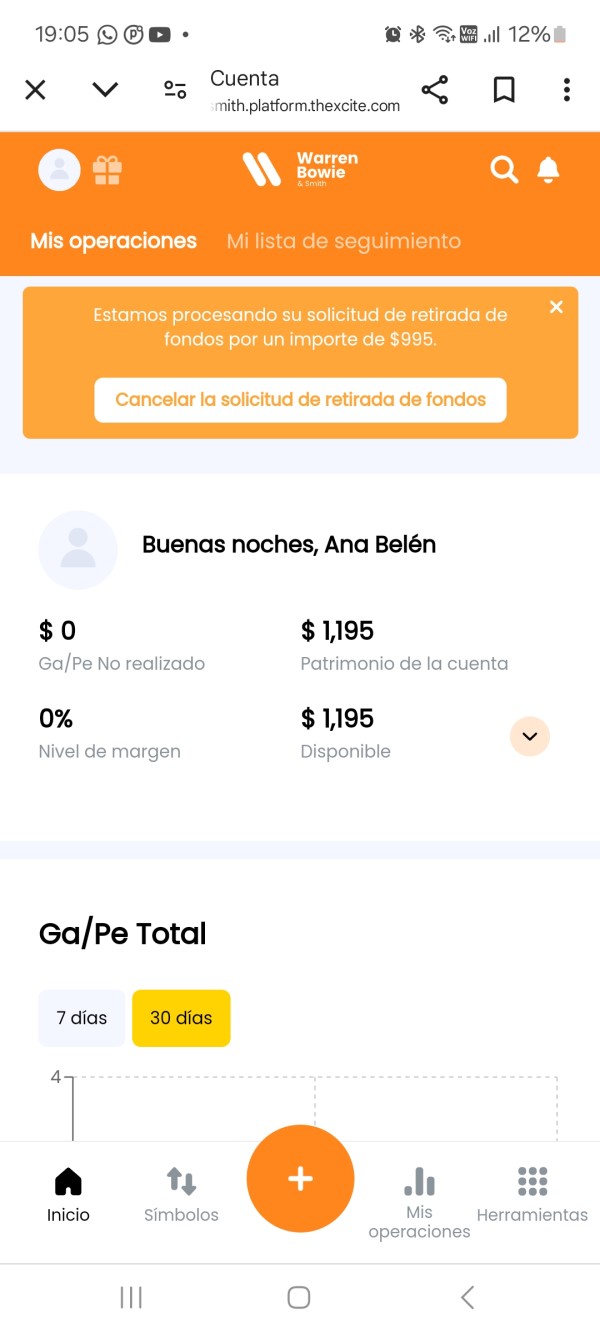Viewport: 600px width, 1333px height.
Task: Search using the magnifier icon
Action: coord(504,170)
